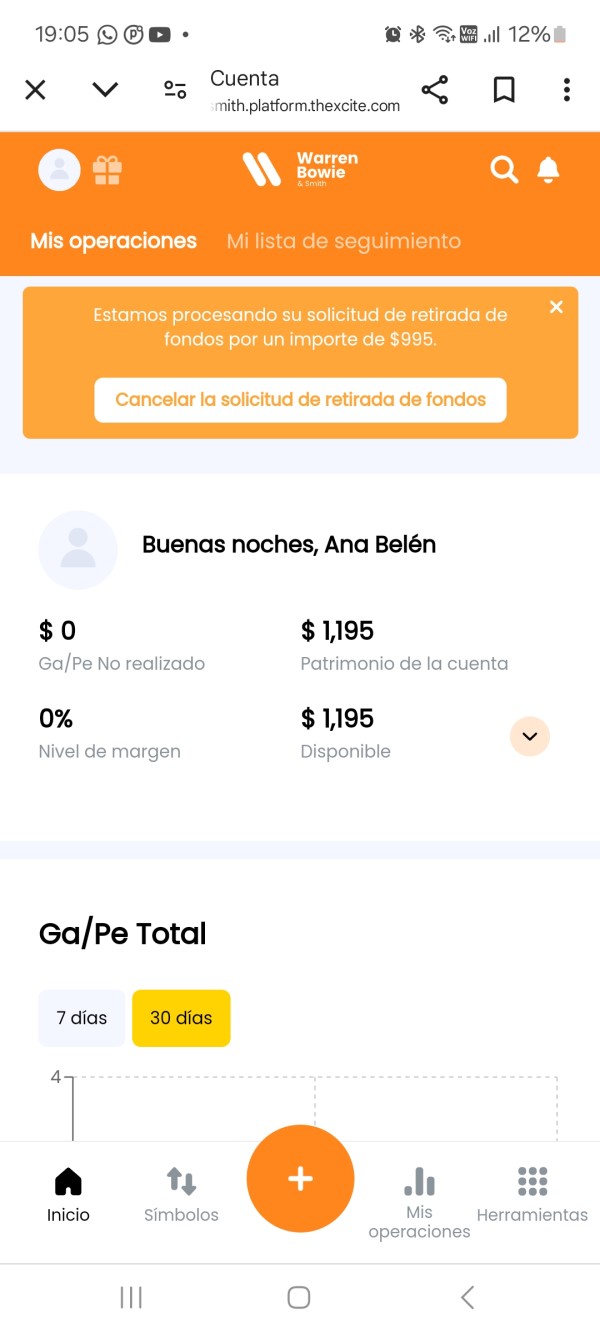Viewport: 600px width, 1333px height.
Task: Search using the magnifier icon
Action: coord(504,170)
